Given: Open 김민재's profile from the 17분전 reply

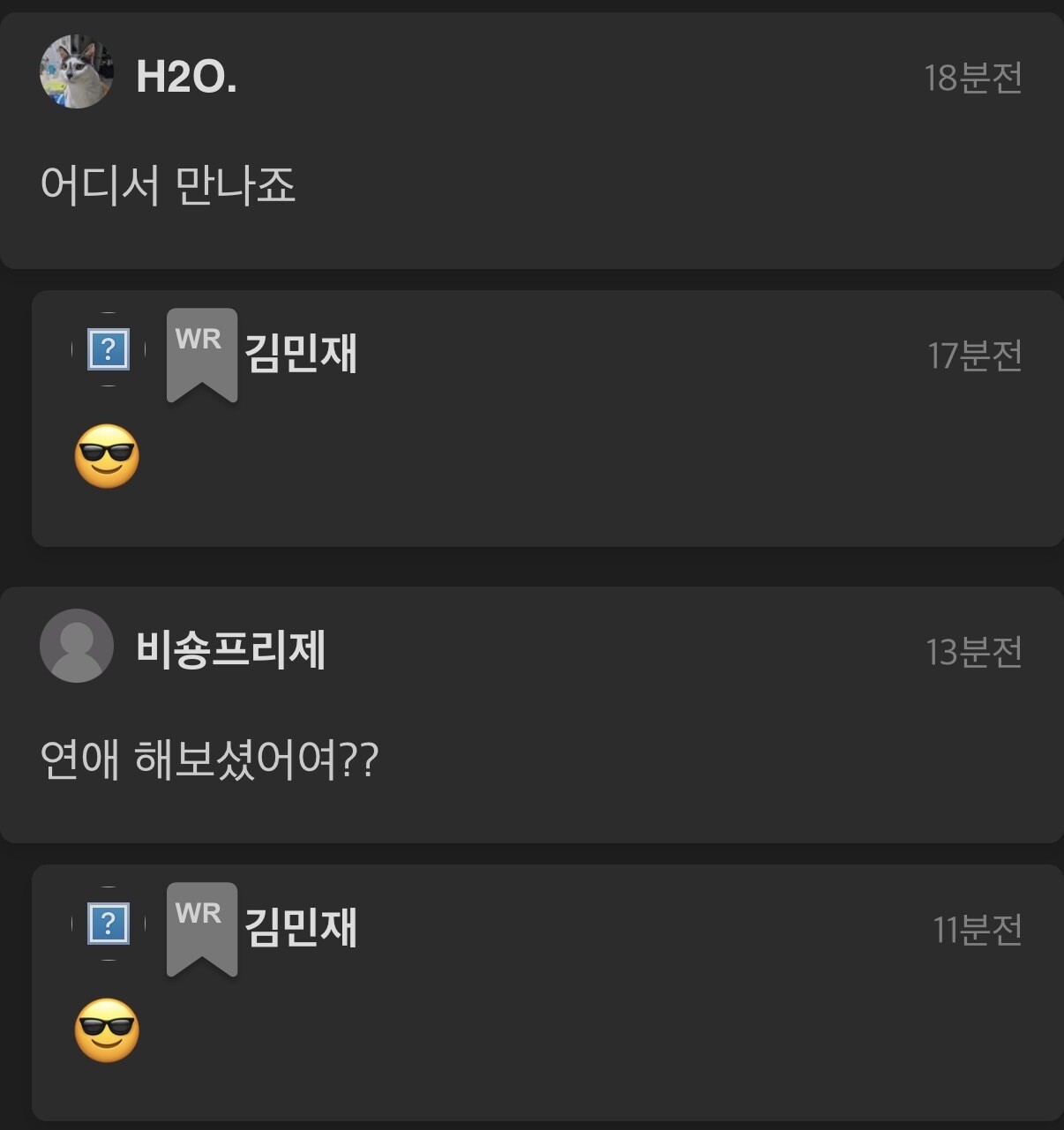Looking at the screenshot, I should tap(301, 354).
